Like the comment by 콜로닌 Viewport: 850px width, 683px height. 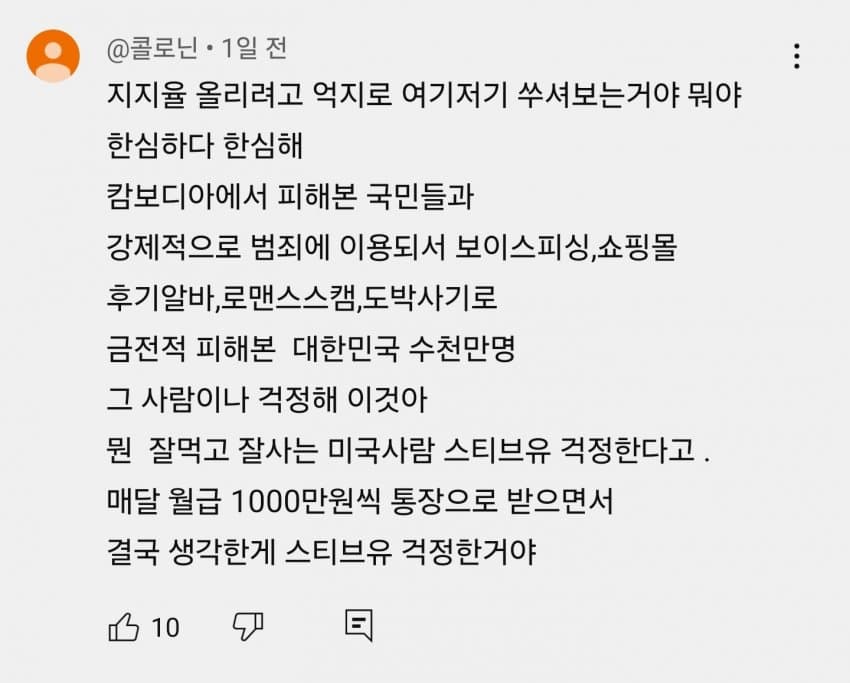123,627
